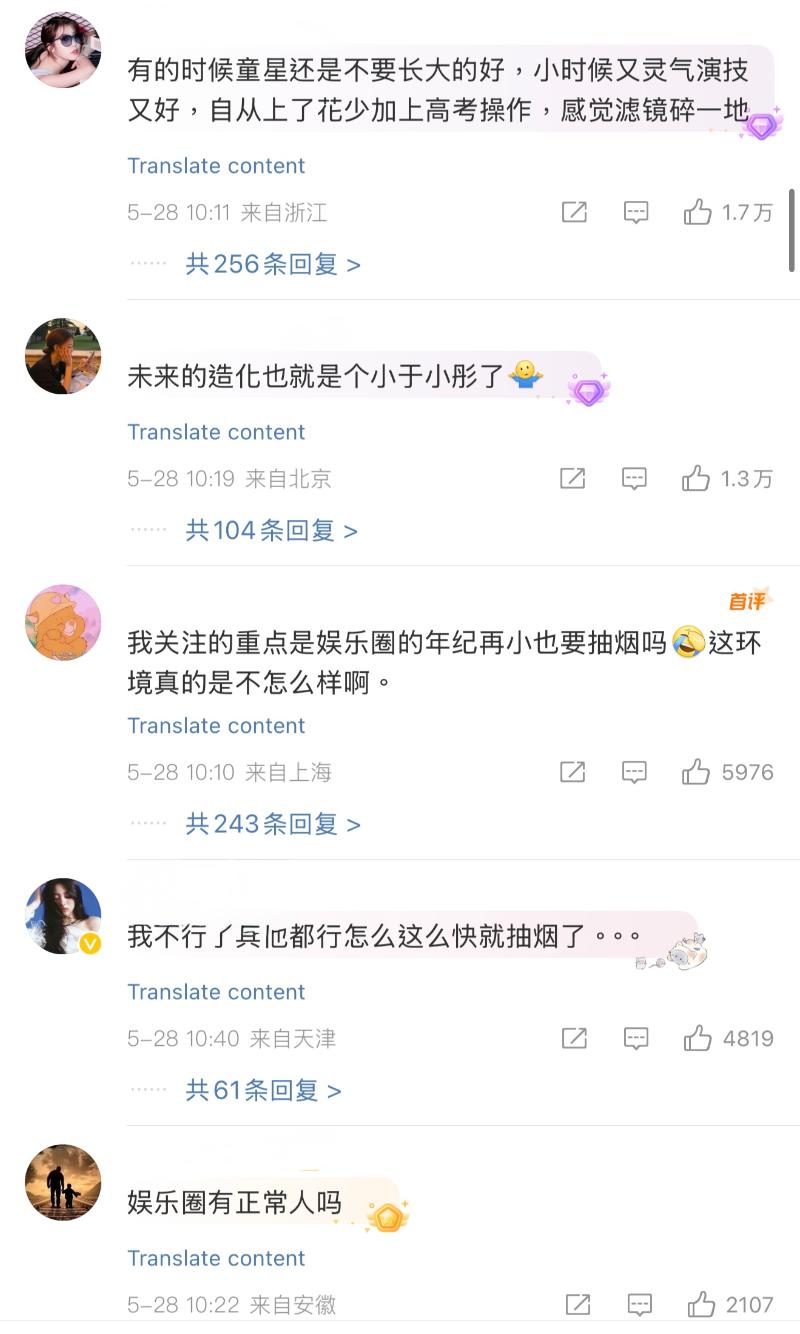The width and height of the screenshot is (800, 1334).
Task: Like the 安徽 comment with 2107 likes
Action: coord(701,1304)
